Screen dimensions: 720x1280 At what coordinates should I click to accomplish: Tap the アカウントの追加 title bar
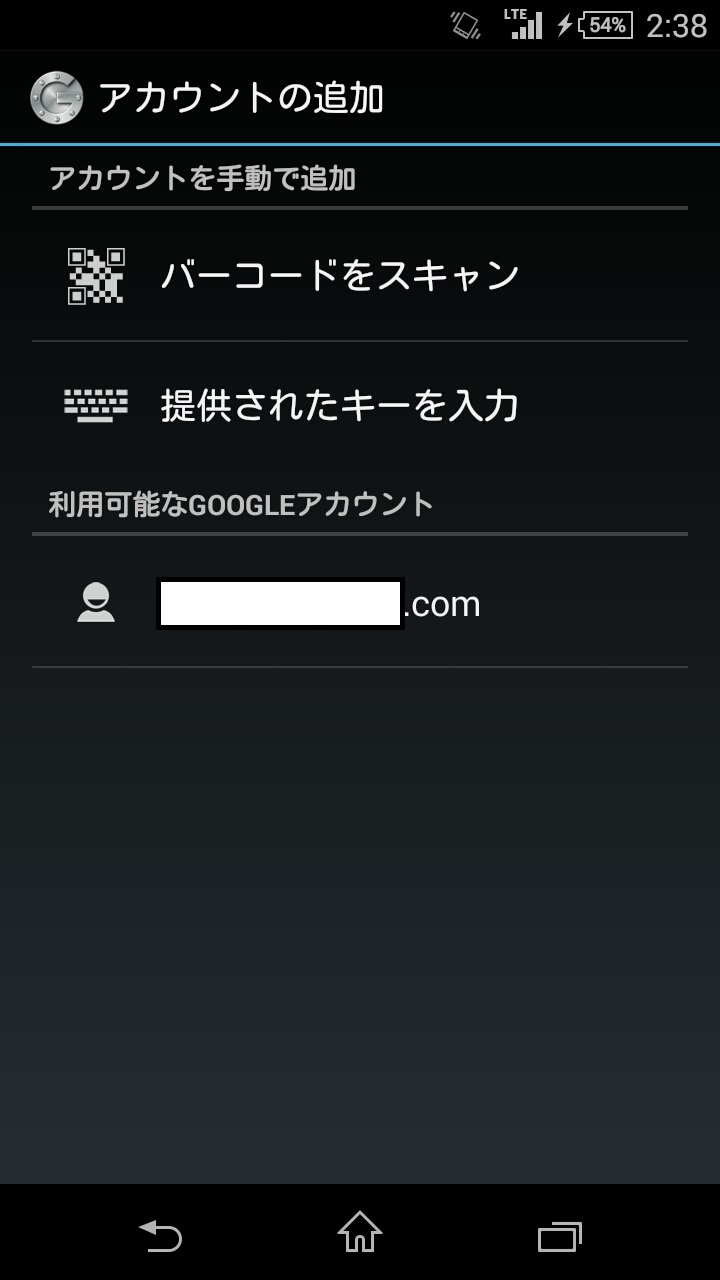coord(244,96)
